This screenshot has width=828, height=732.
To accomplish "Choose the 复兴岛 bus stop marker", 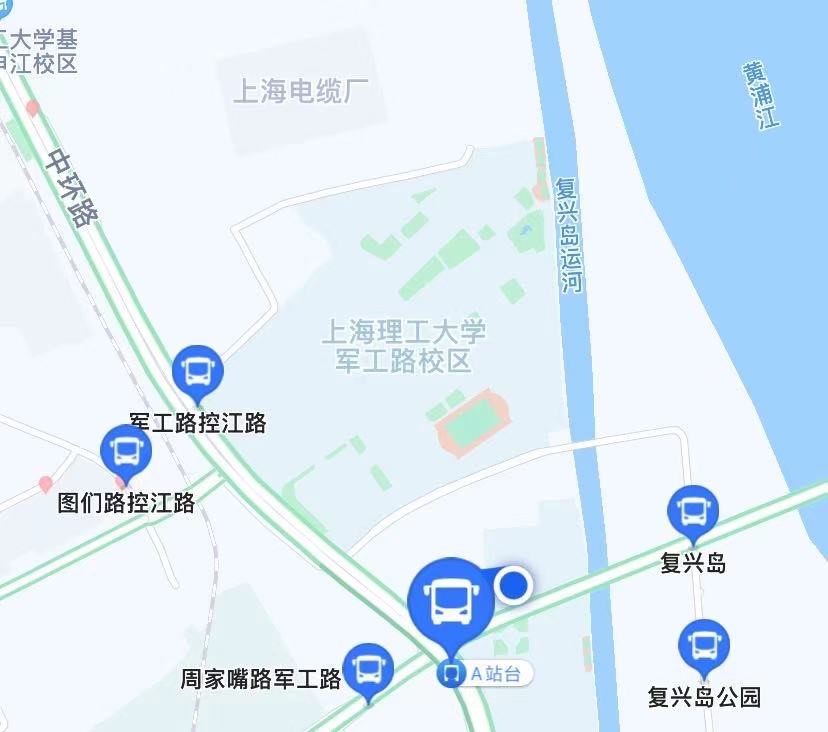I will click(692, 511).
